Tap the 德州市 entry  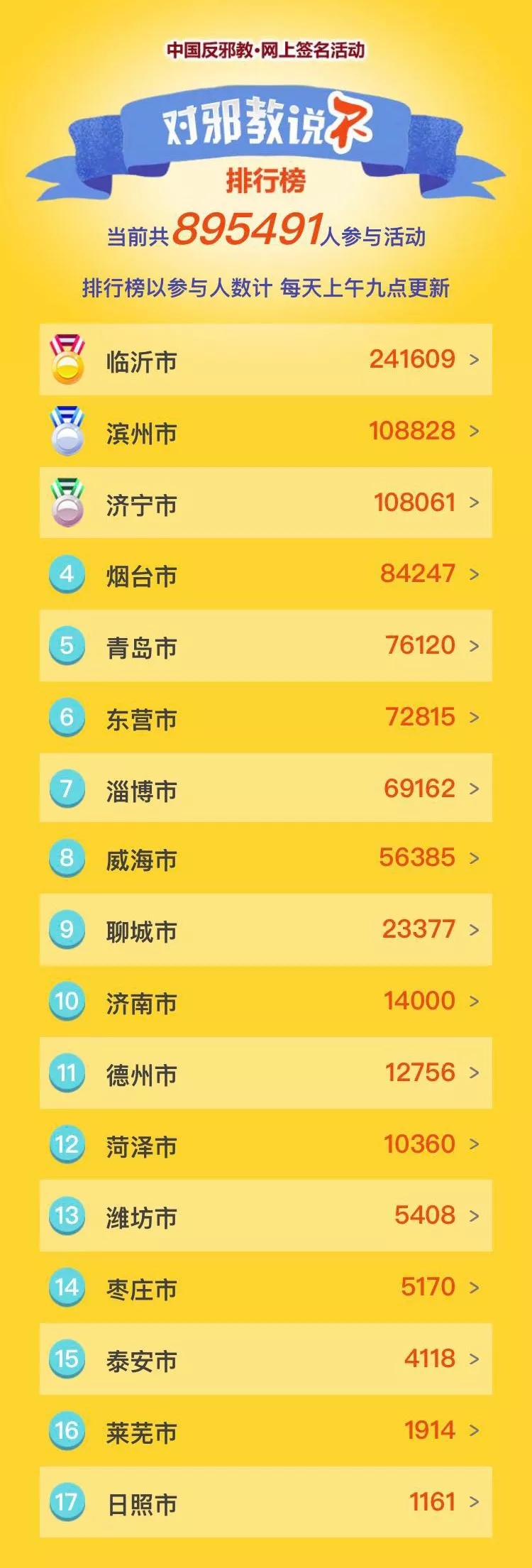pyautogui.click(x=265, y=1073)
